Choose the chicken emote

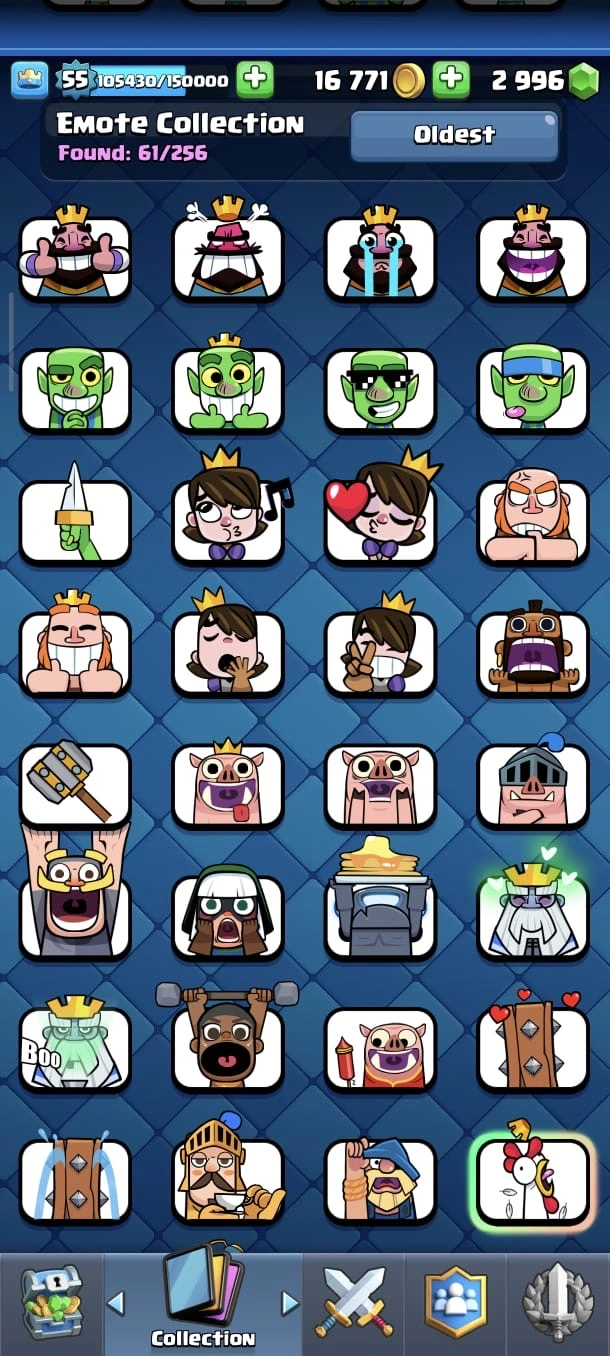(x=532, y=1180)
